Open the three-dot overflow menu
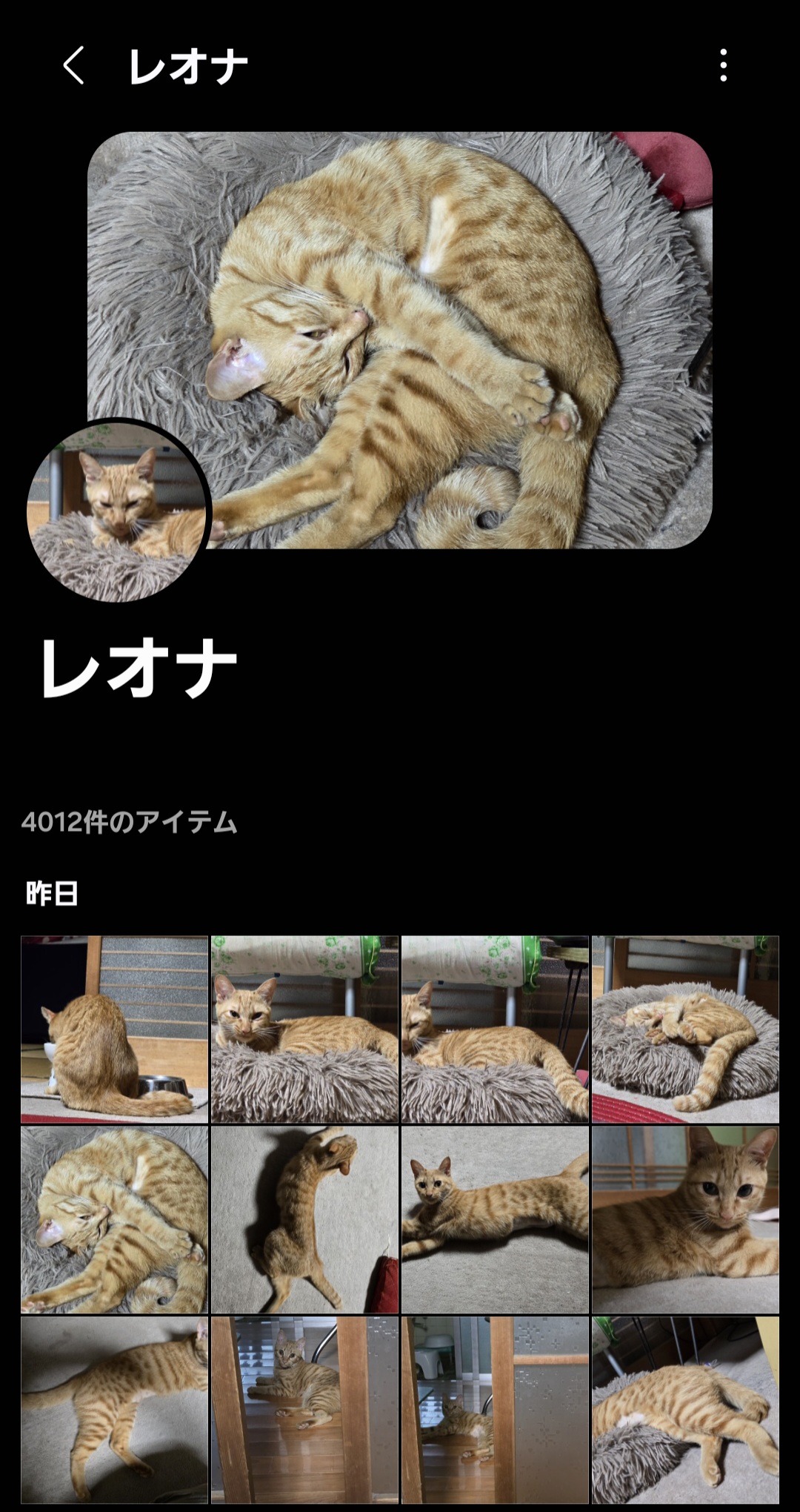The height and width of the screenshot is (1512, 800). [723, 66]
